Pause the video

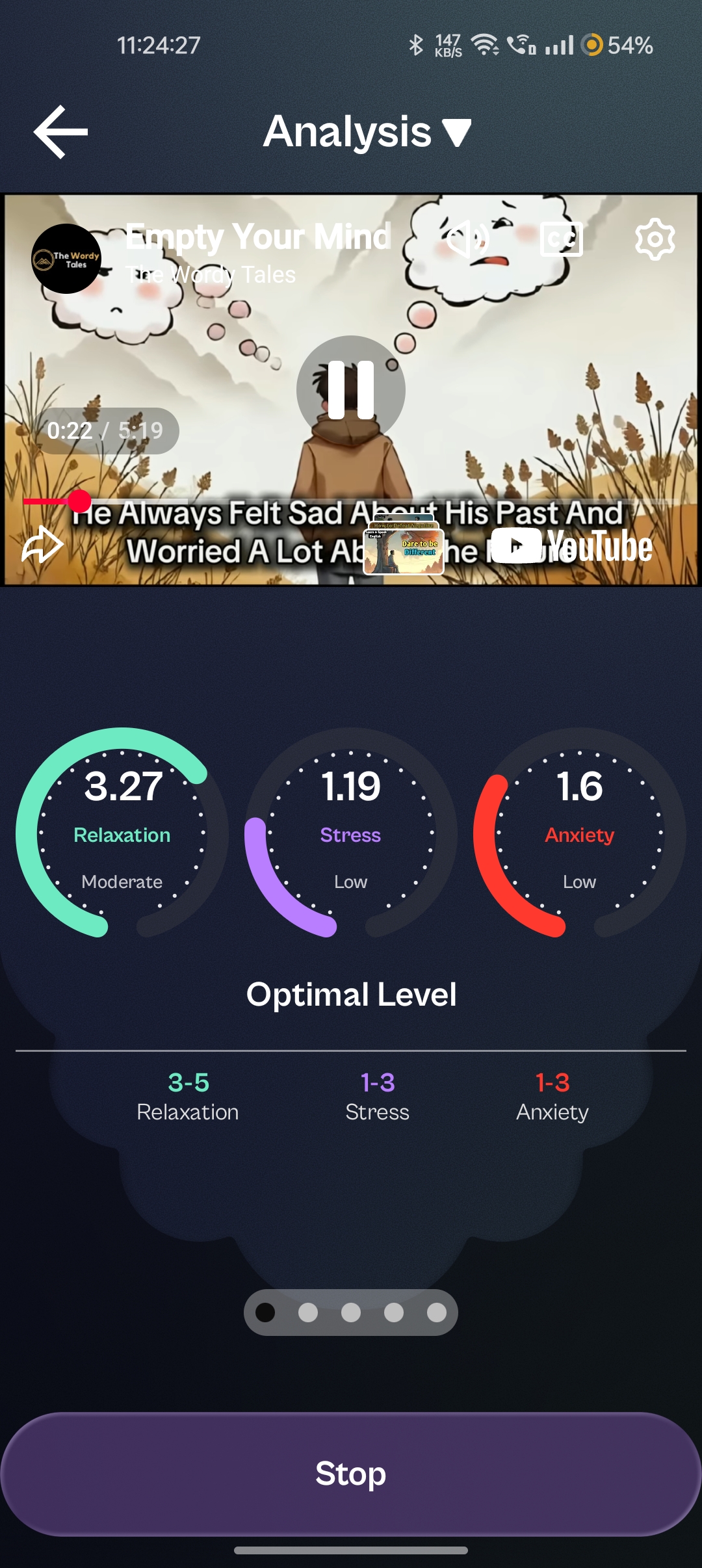pos(351,390)
